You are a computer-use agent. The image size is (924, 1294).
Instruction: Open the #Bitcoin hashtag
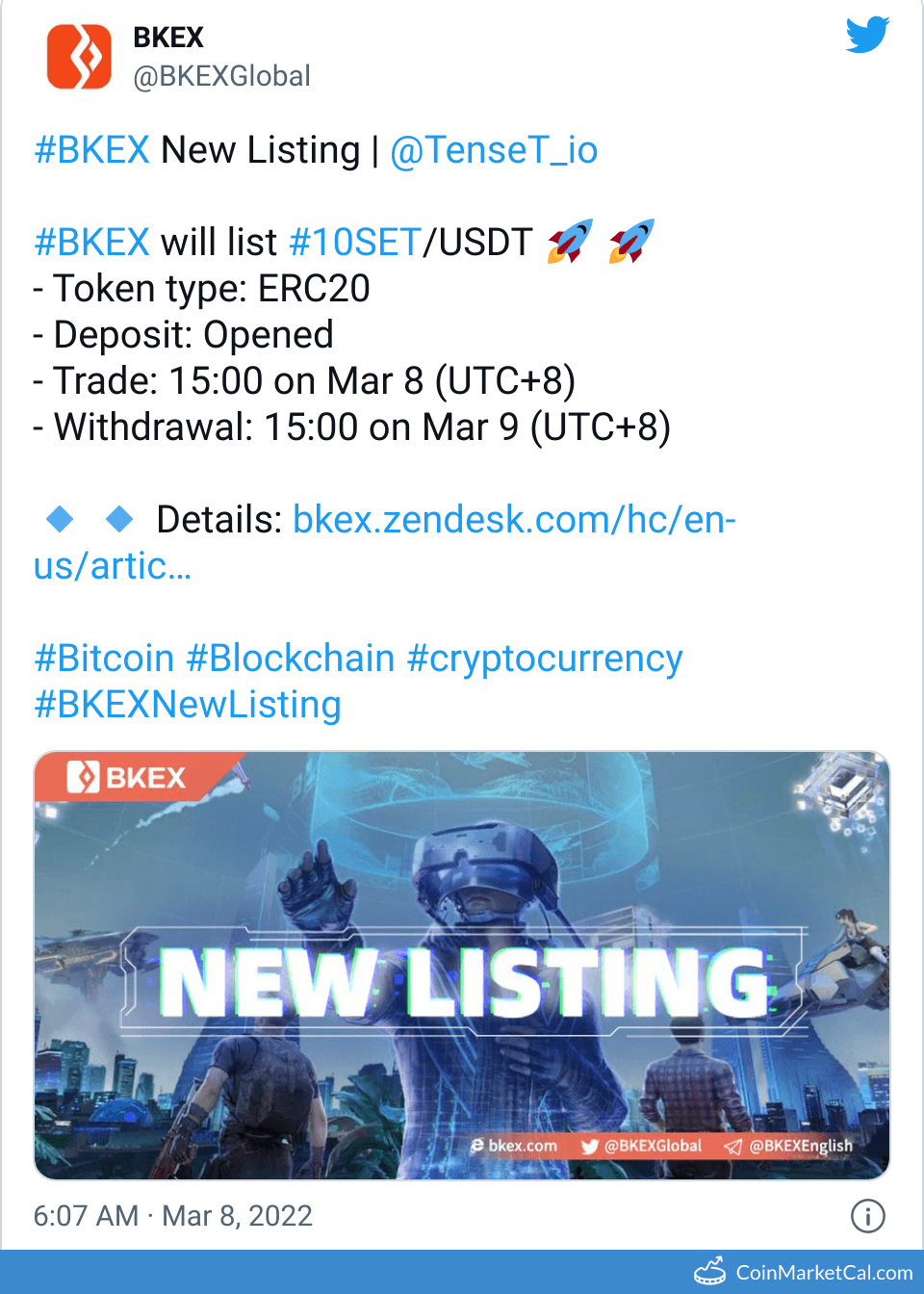click(x=104, y=659)
